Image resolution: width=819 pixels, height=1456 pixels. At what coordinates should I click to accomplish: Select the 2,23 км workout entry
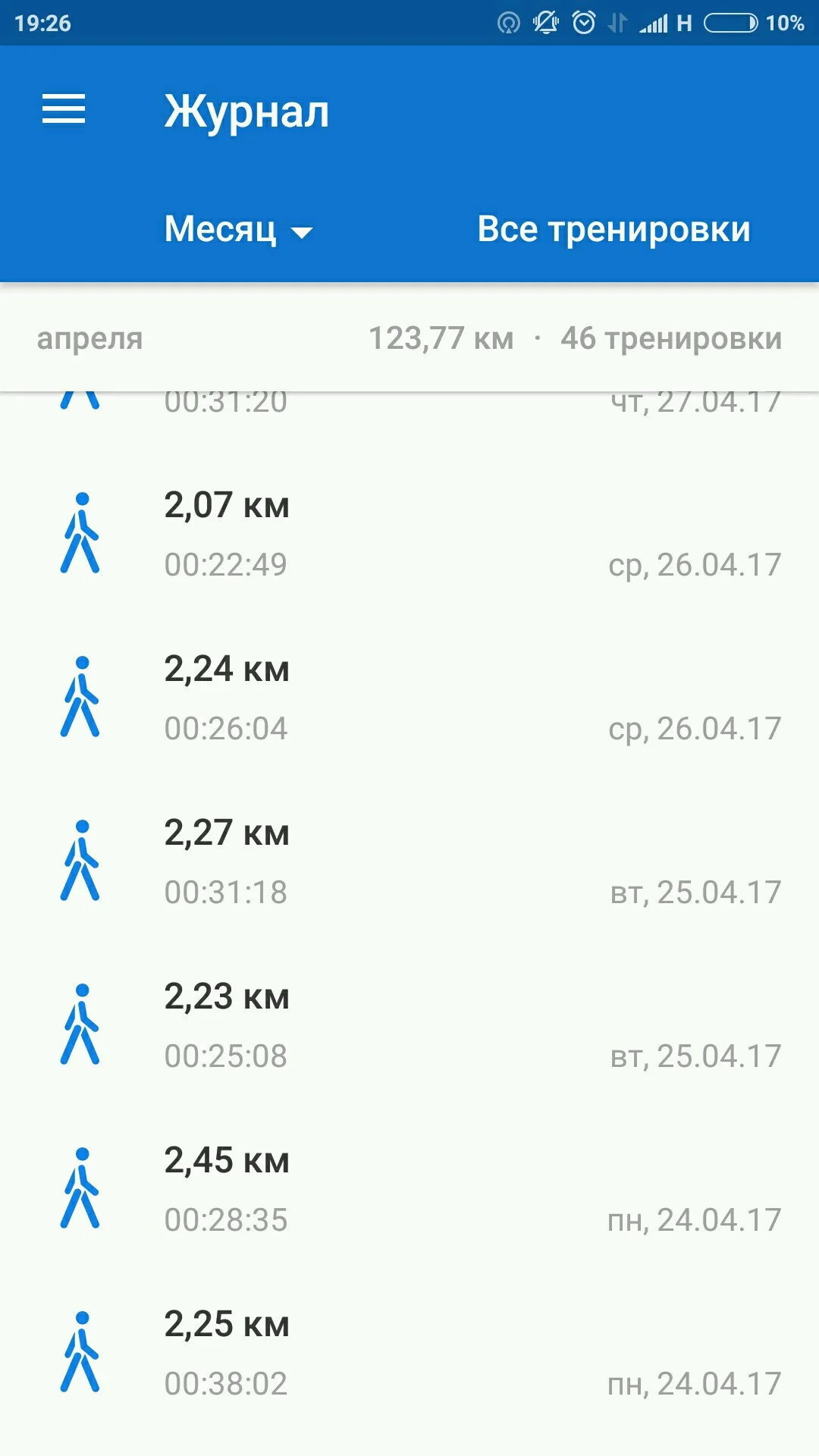(409, 1025)
